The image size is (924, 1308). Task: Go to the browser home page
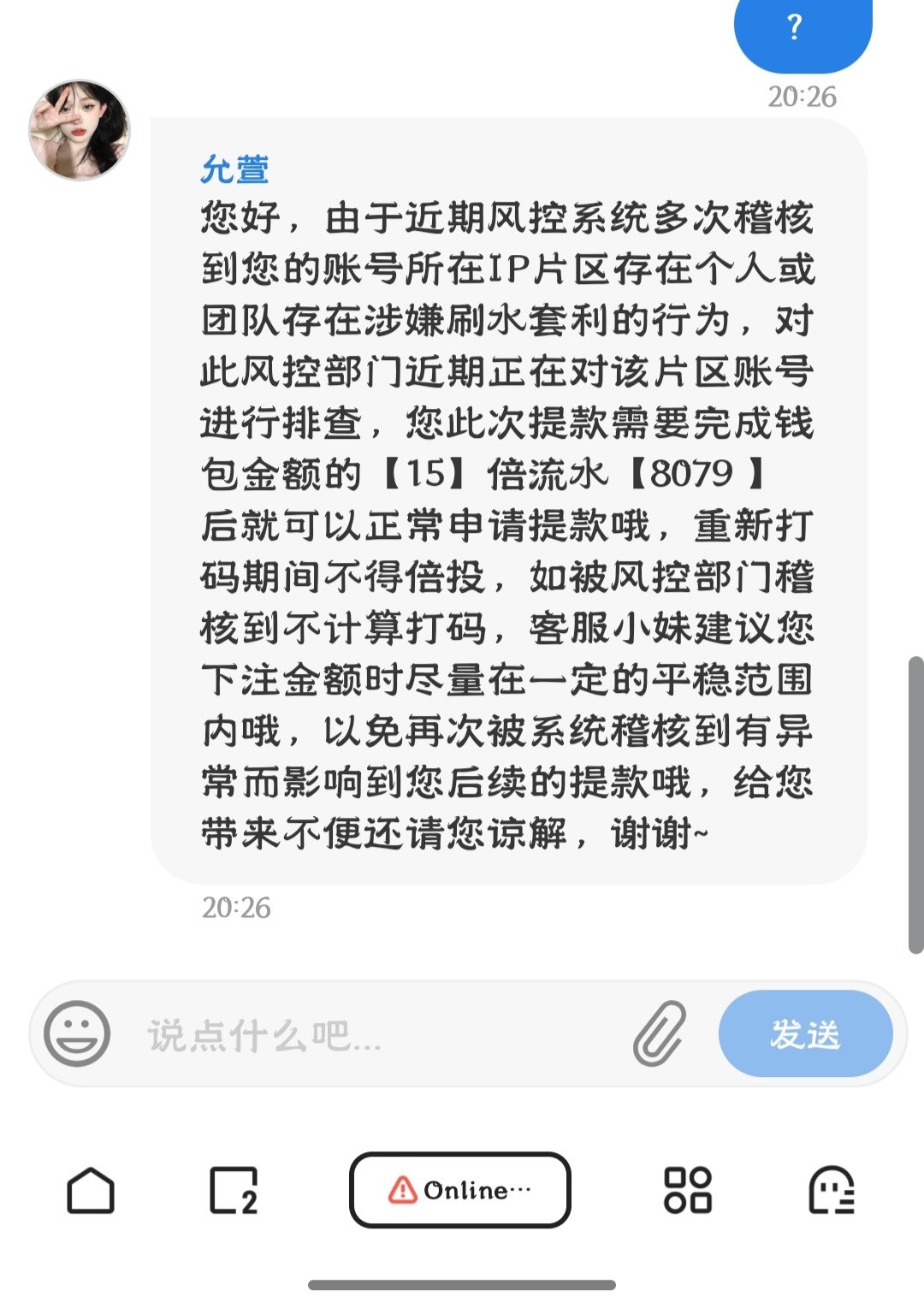pyautogui.click(x=91, y=1190)
